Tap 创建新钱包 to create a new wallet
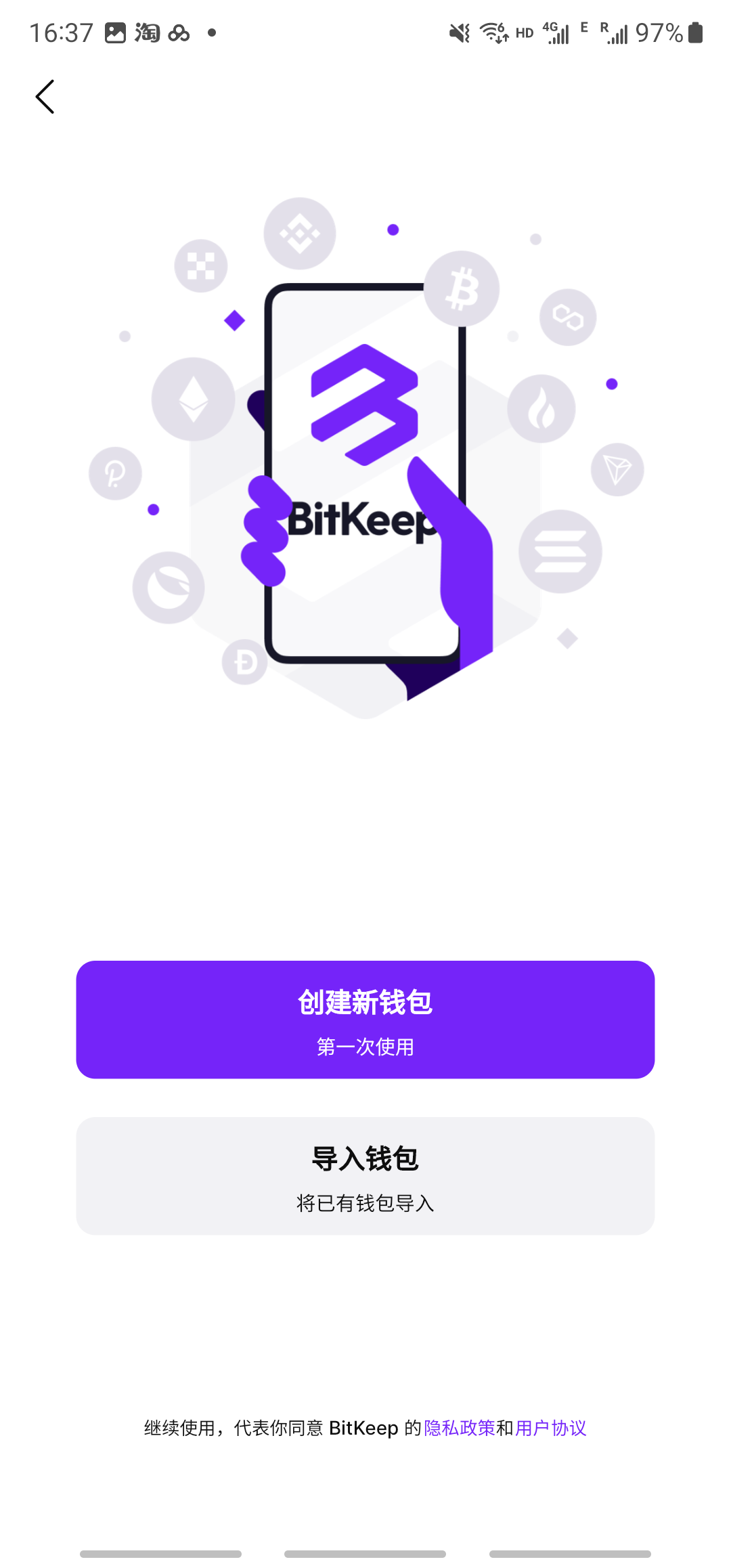The width and height of the screenshot is (731, 1568). pyautogui.click(x=365, y=1018)
